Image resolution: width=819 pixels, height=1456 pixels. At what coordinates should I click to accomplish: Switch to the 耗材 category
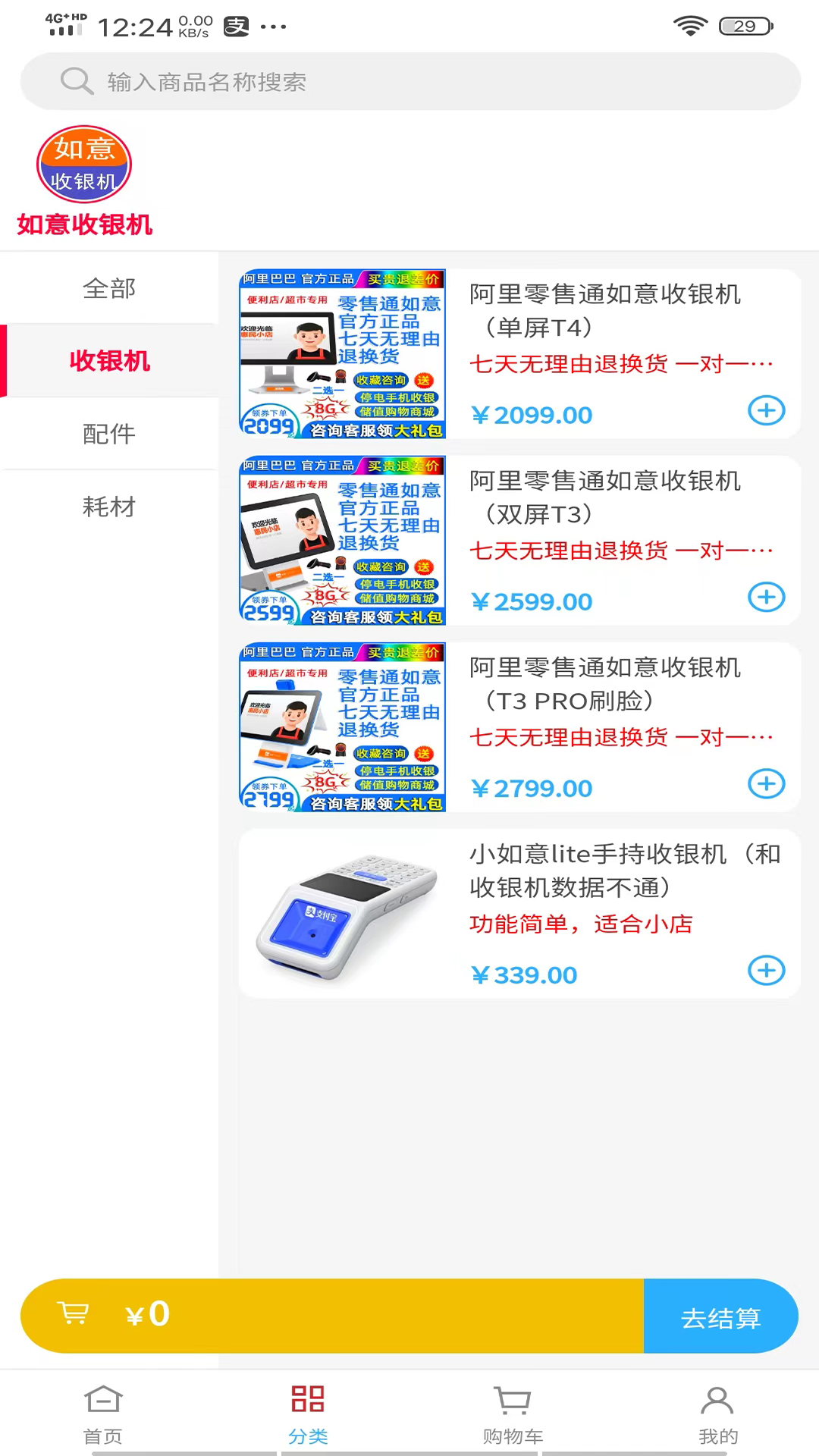pyautogui.click(x=109, y=507)
